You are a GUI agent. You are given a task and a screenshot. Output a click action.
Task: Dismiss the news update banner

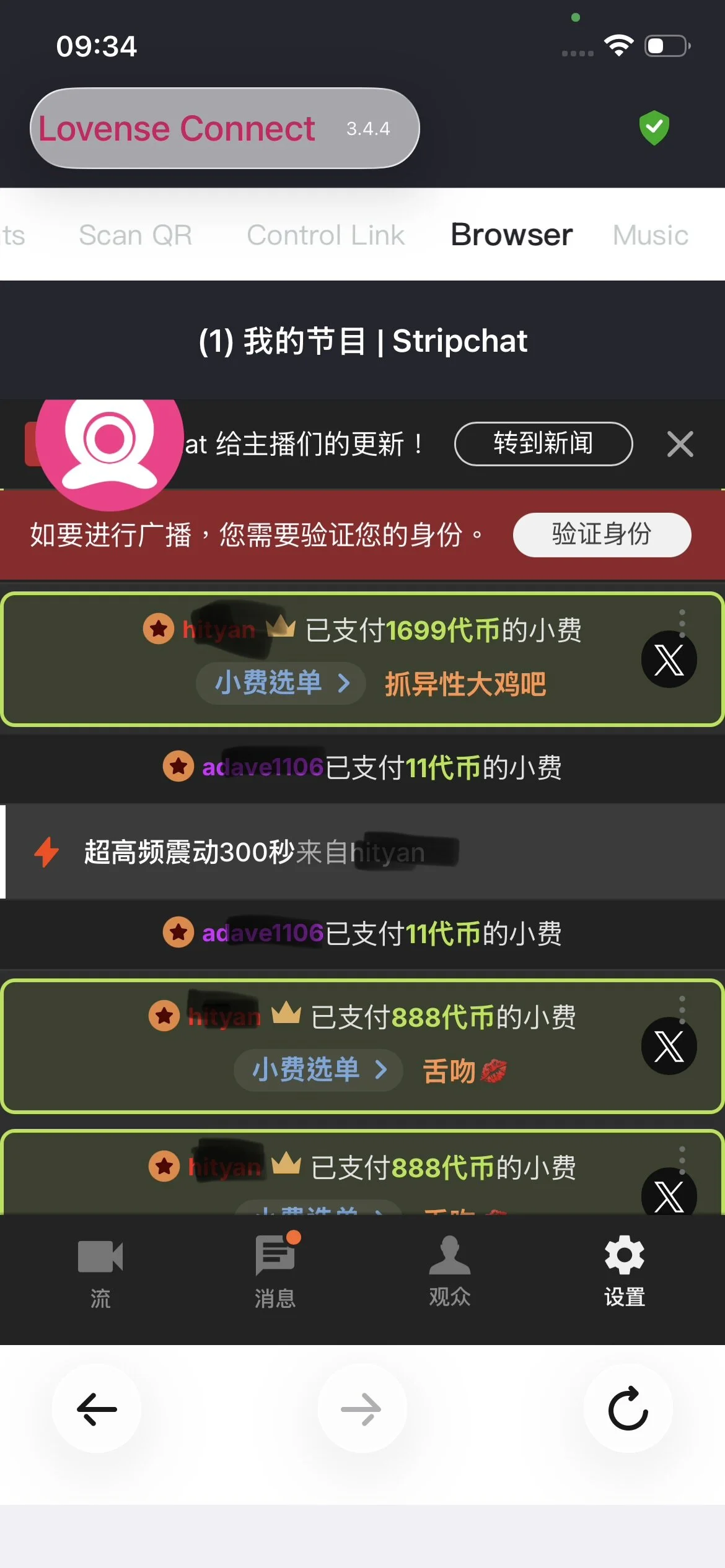pyautogui.click(x=680, y=444)
